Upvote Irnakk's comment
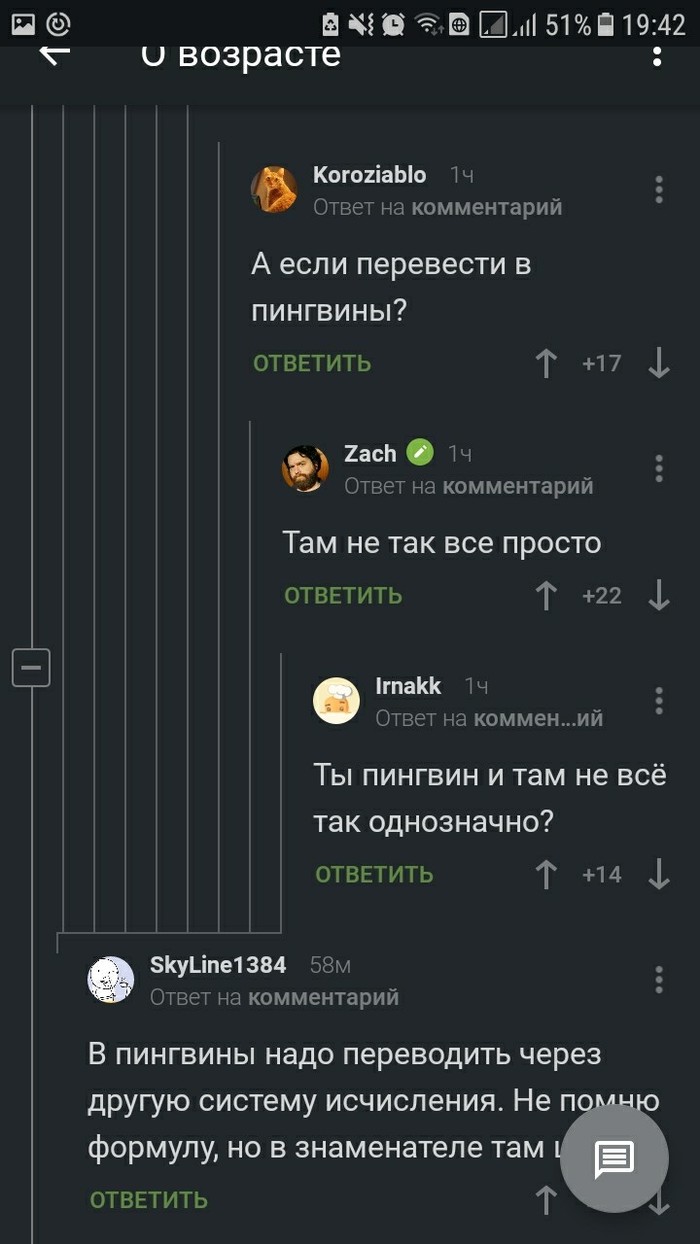This screenshot has width=700, height=1244. coord(546,874)
